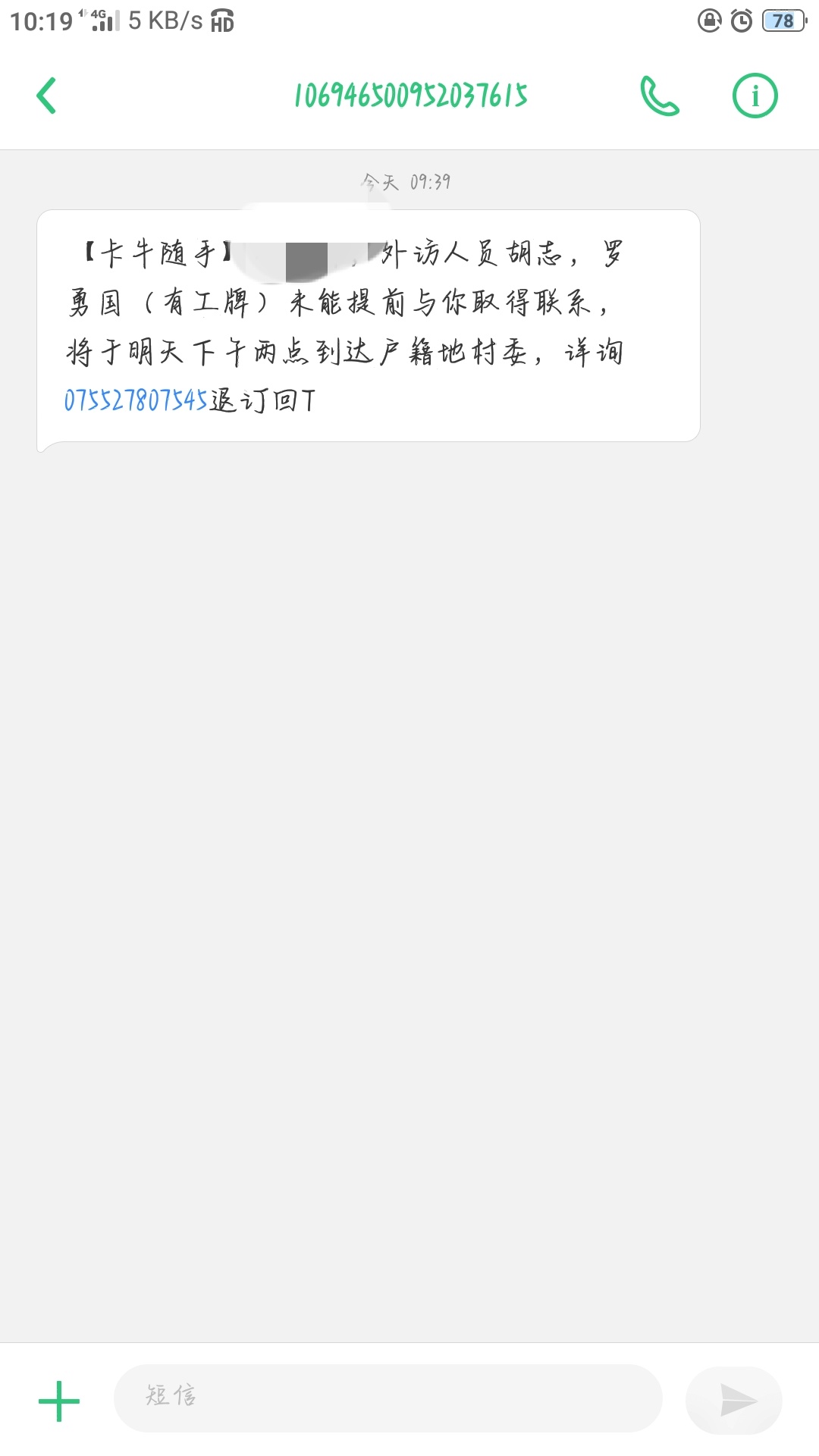Open the contact info icon
Image resolution: width=819 pixels, height=1456 pixels.
[x=755, y=96]
